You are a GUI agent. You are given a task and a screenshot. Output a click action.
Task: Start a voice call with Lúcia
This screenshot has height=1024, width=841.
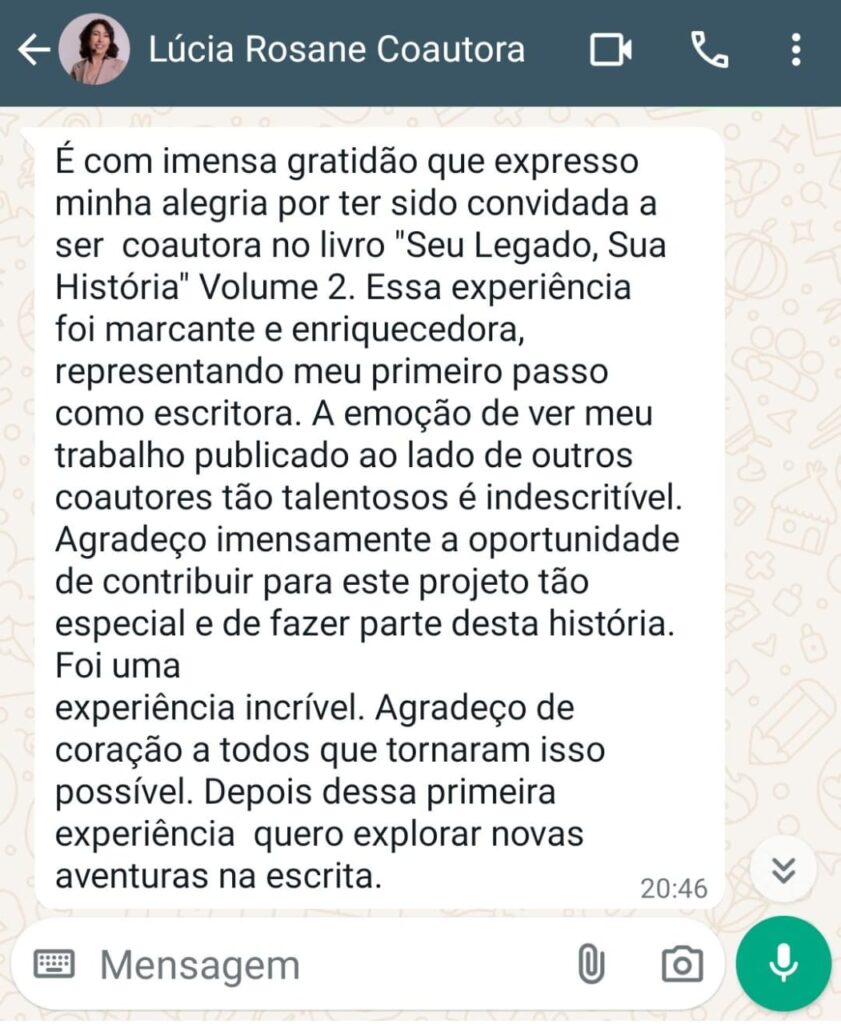[709, 50]
